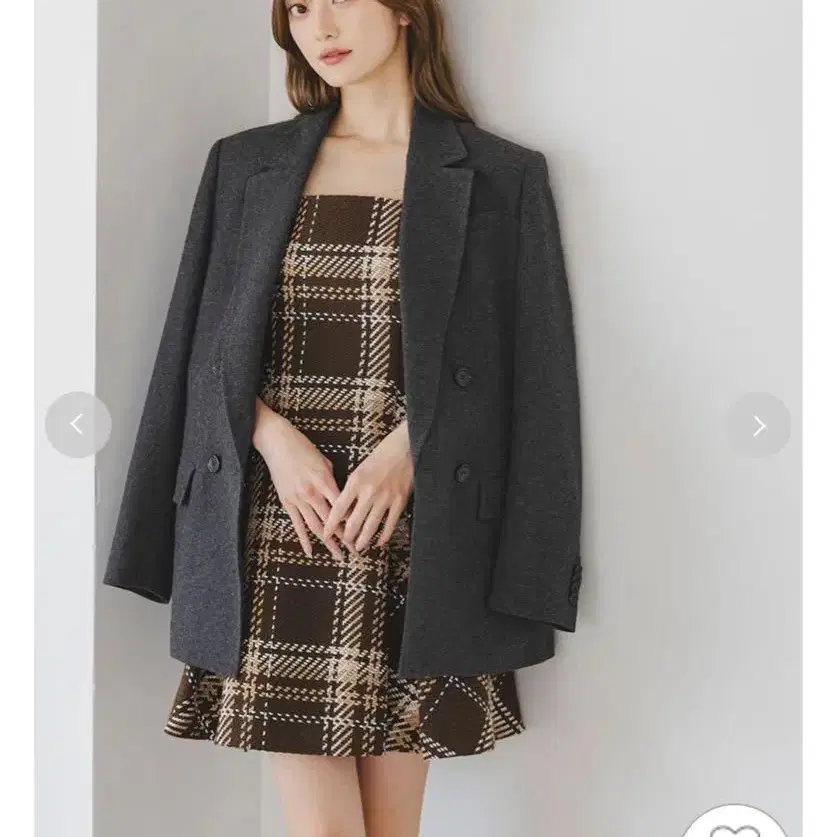Go to the previous product photo

[x=78, y=425]
